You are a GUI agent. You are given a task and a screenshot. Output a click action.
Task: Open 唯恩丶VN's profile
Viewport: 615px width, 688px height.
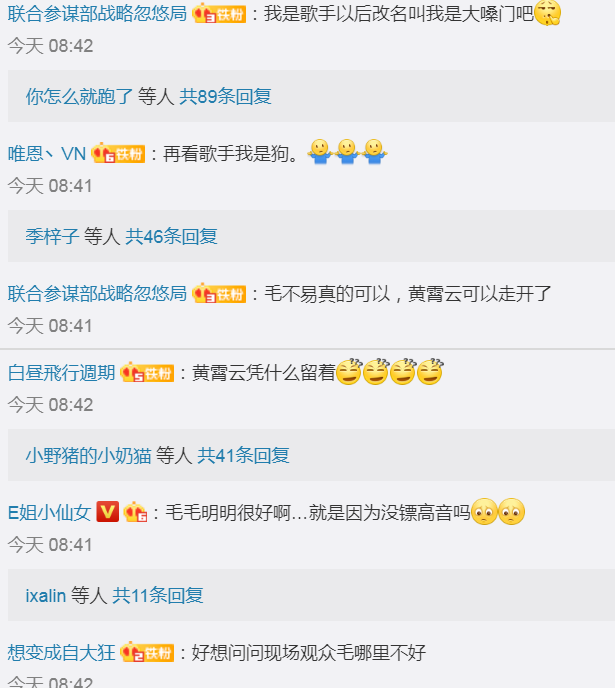[x=47, y=153]
